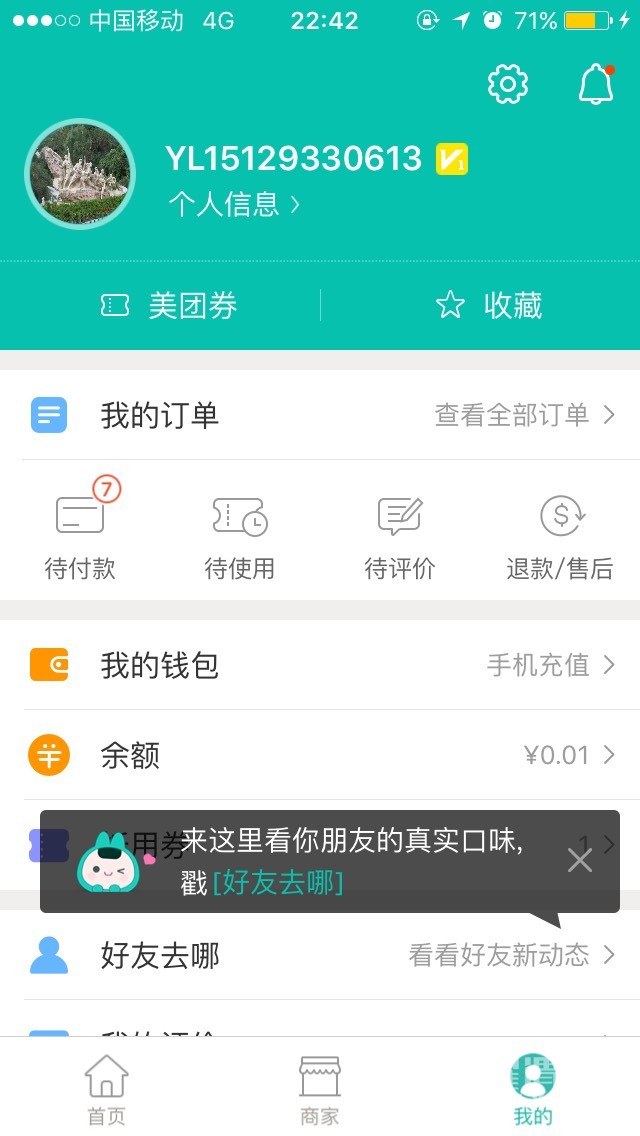Screen dimensions: 640x1136
Task: Open 美团券 coupons
Action: (x=169, y=305)
